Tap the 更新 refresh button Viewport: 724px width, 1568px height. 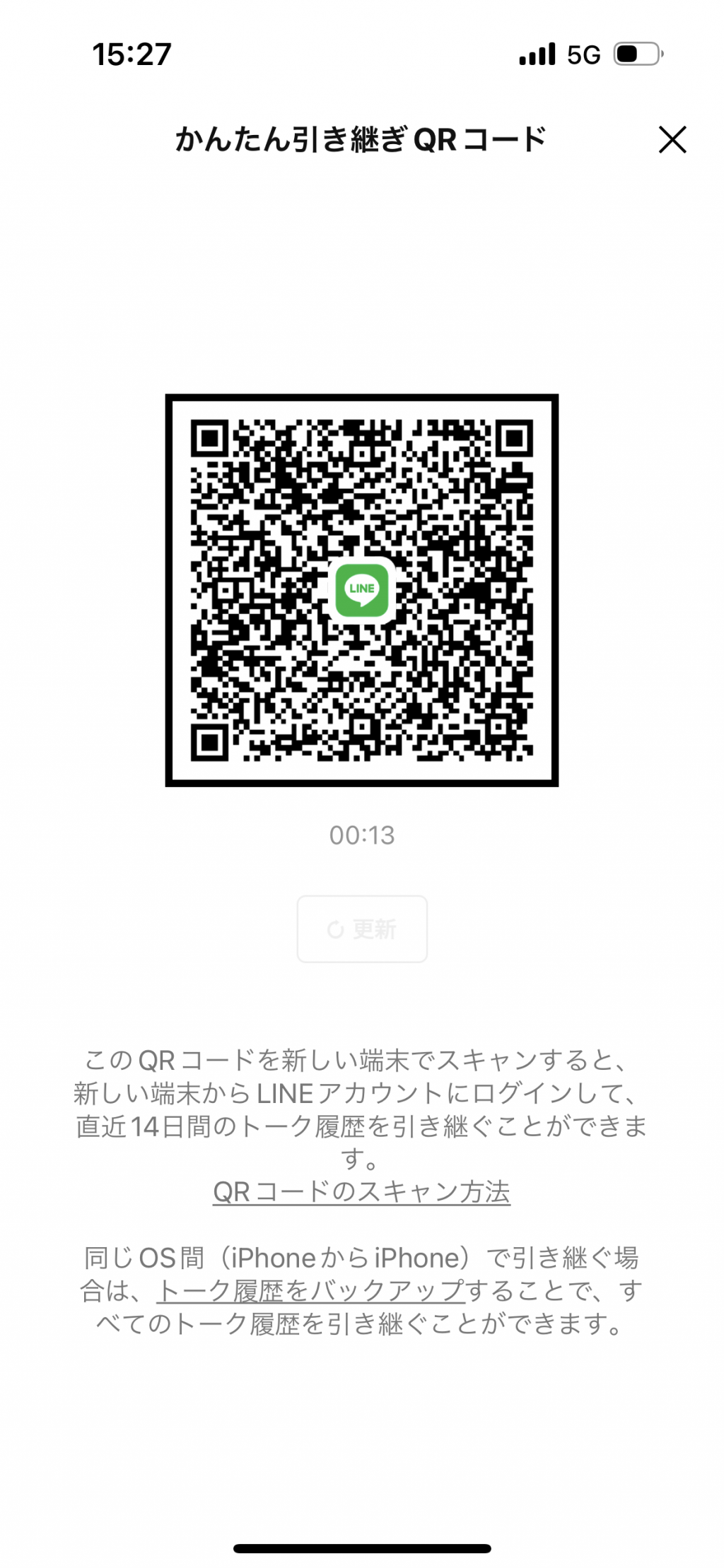(362, 929)
